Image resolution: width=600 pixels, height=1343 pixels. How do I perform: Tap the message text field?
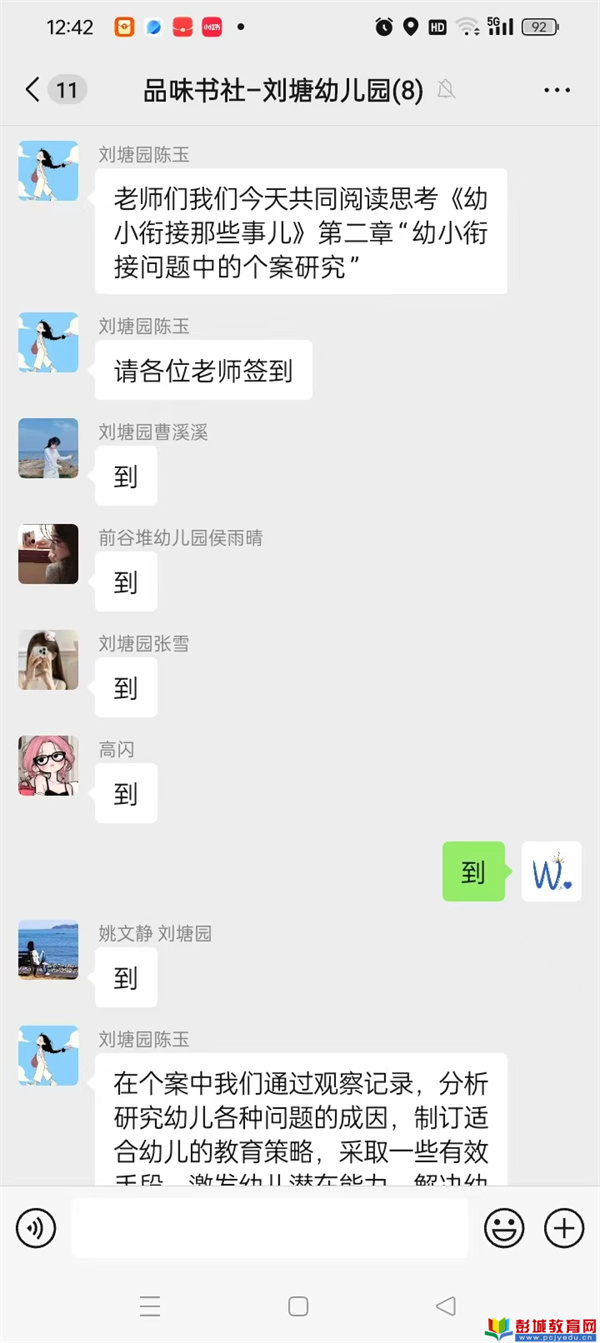pos(269,1228)
